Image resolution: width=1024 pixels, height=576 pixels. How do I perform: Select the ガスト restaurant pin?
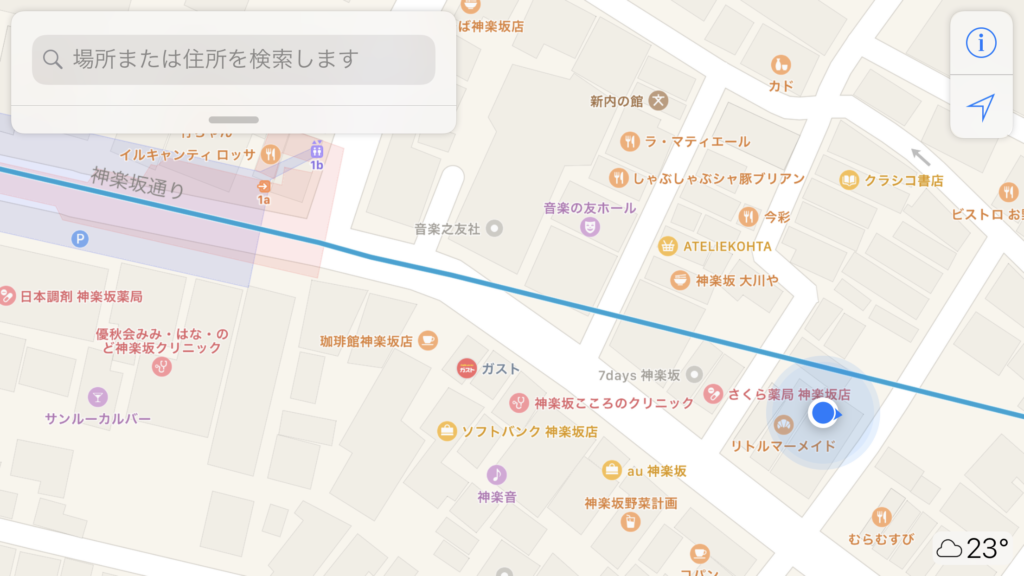pyautogui.click(x=466, y=368)
